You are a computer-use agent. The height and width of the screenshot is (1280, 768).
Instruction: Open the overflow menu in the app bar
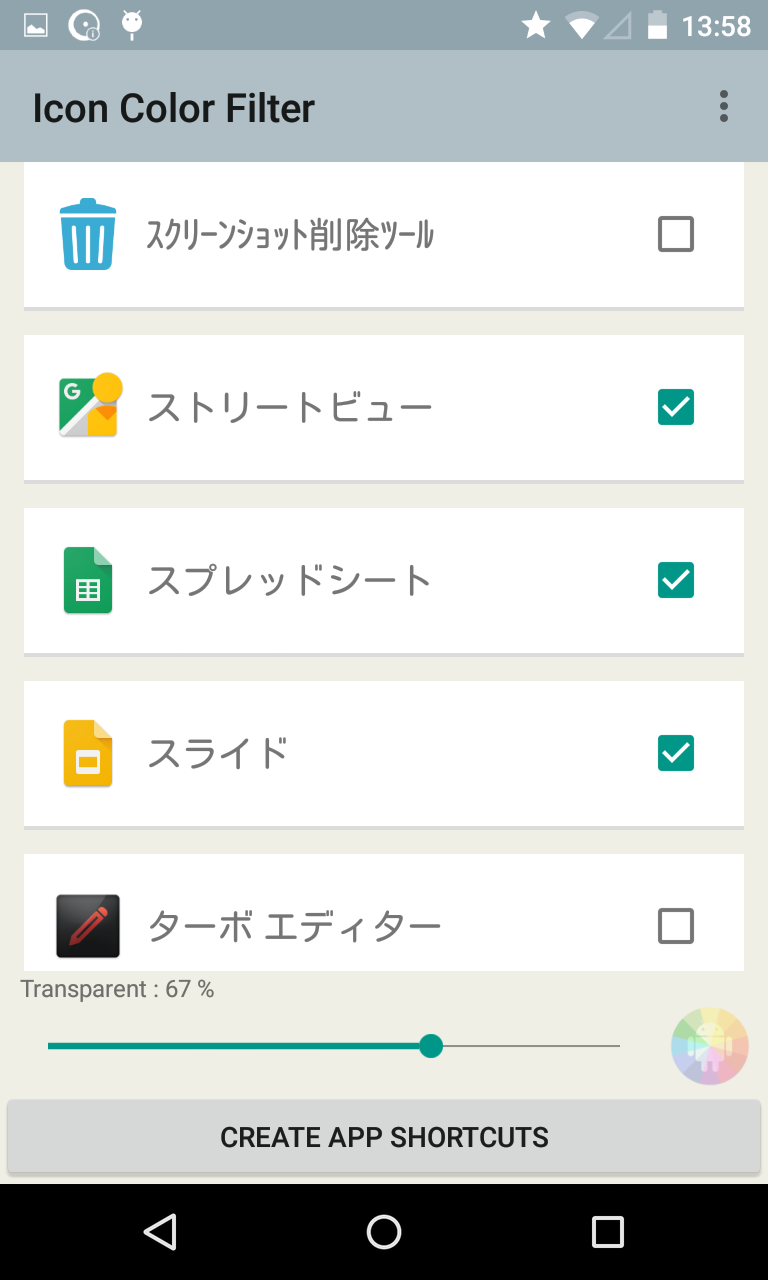pos(723,106)
